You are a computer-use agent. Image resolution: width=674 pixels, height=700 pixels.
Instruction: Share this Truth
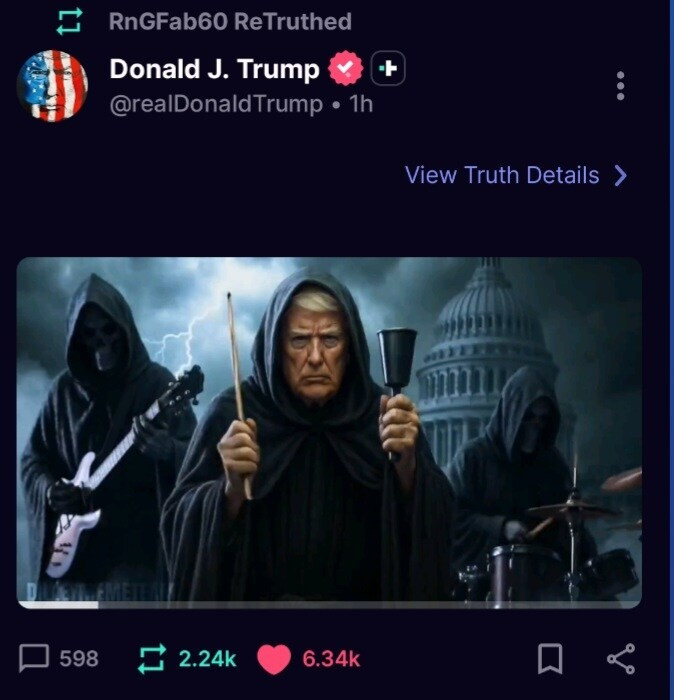pos(621,658)
